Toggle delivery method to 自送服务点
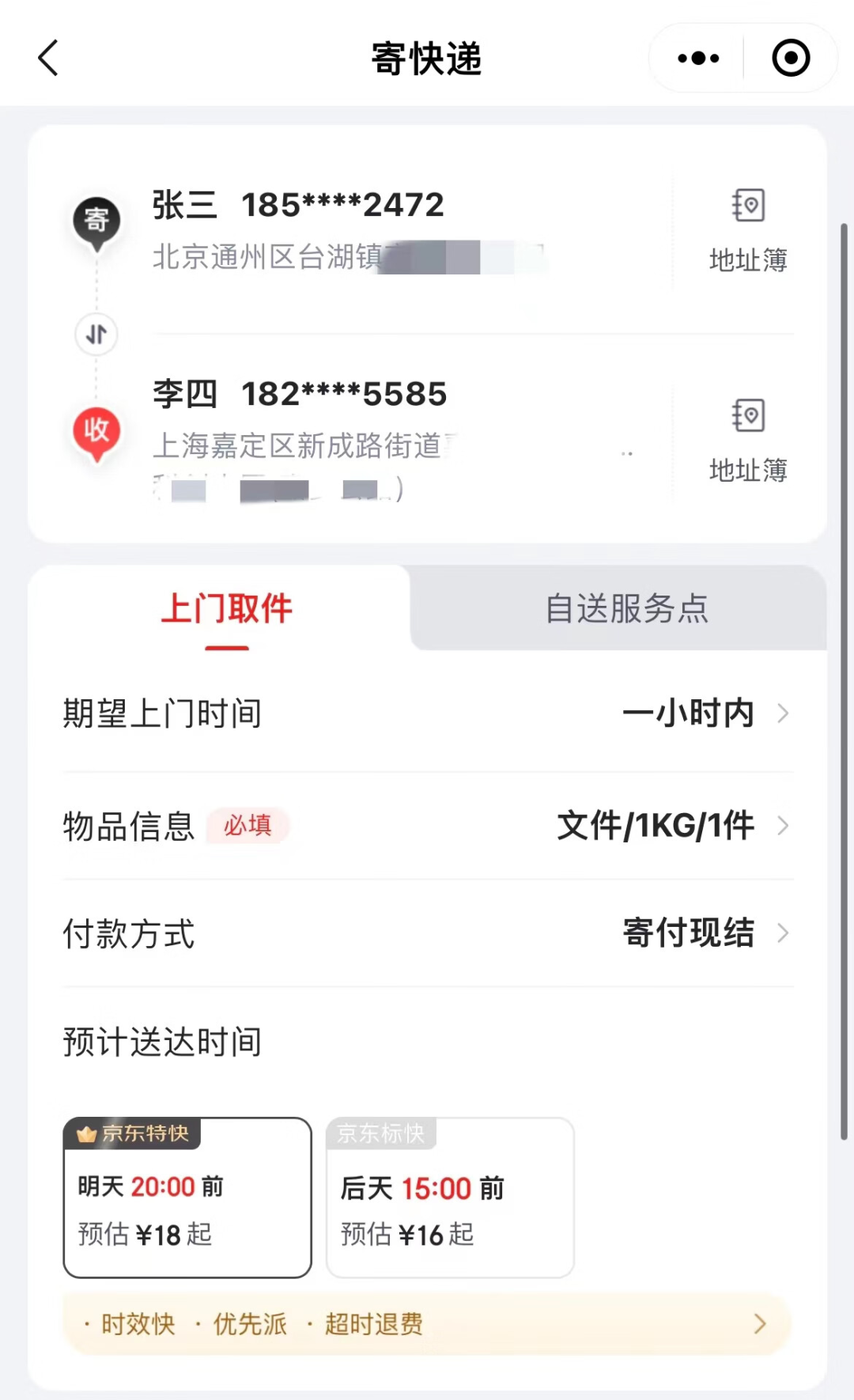The width and height of the screenshot is (854, 1400). tap(625, 608)
